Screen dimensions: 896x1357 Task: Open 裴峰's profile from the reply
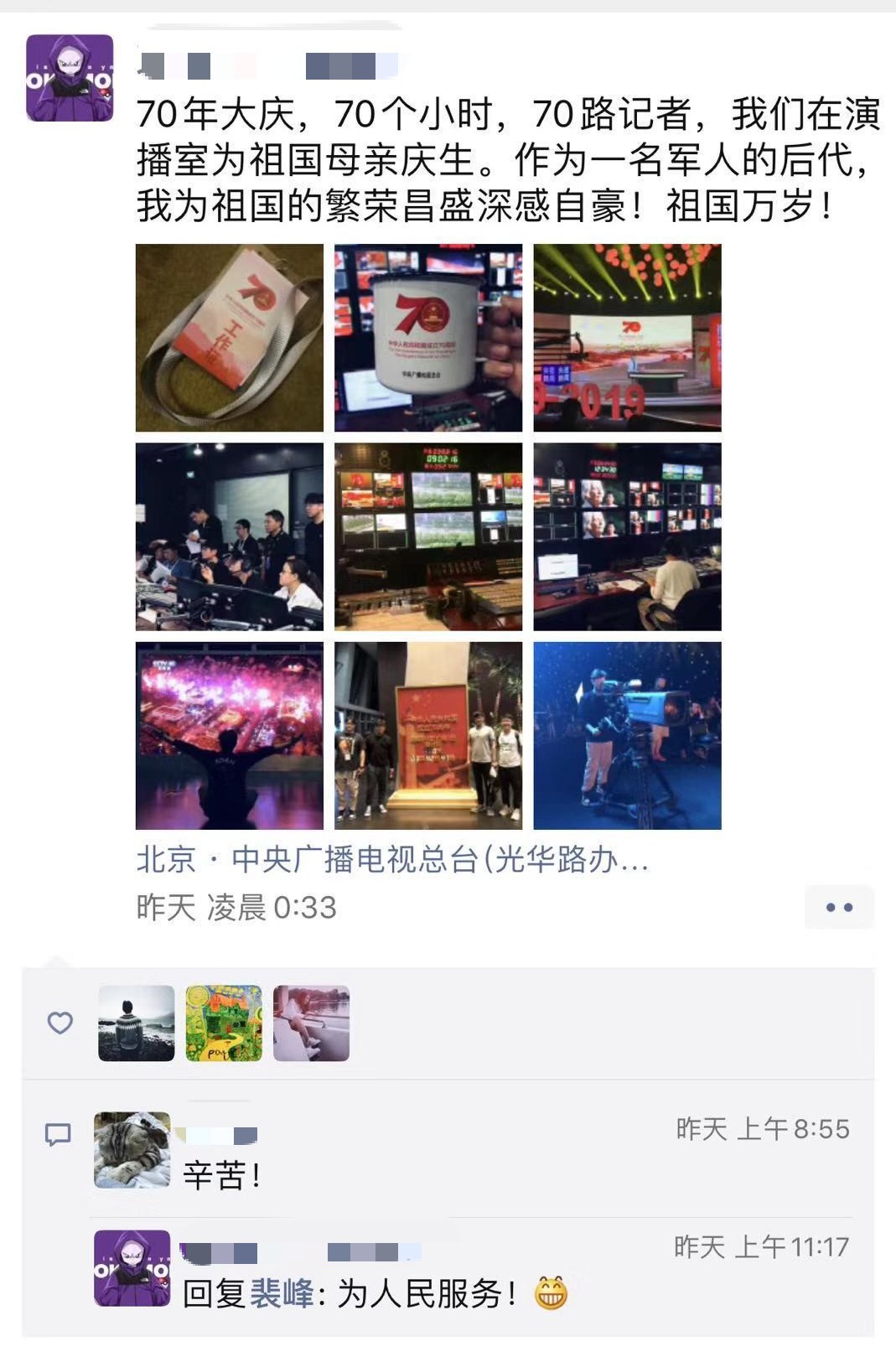[282, 1293]
